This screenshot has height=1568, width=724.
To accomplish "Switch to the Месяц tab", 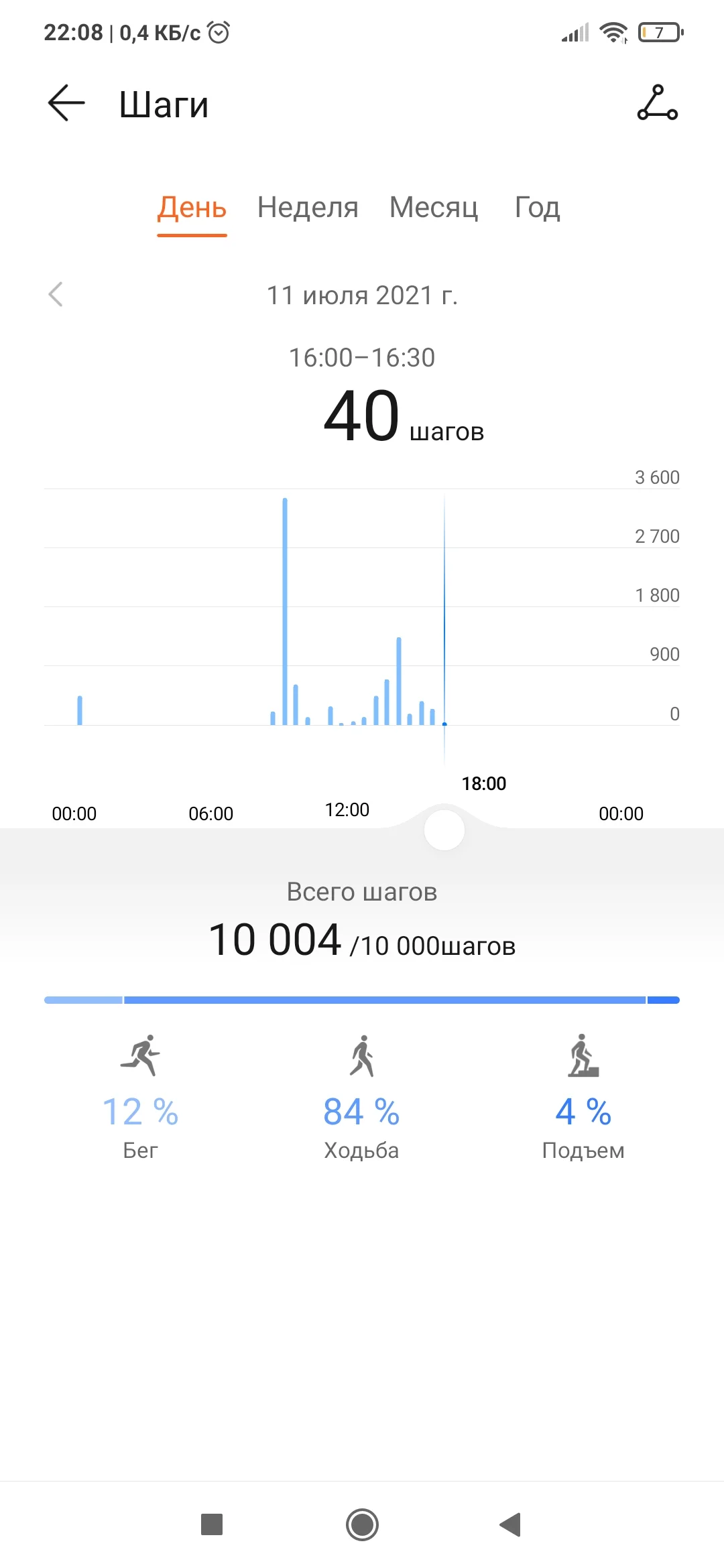I will pos(434,208).
